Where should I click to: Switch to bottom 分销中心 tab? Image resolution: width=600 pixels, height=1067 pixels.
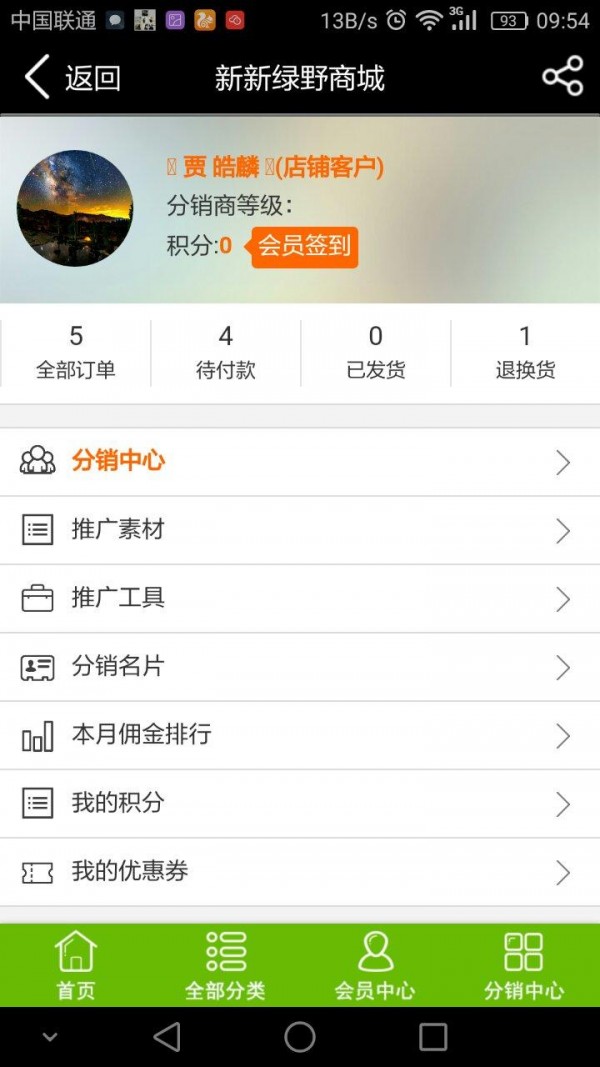pyautogui.click(x=524, y=965)
